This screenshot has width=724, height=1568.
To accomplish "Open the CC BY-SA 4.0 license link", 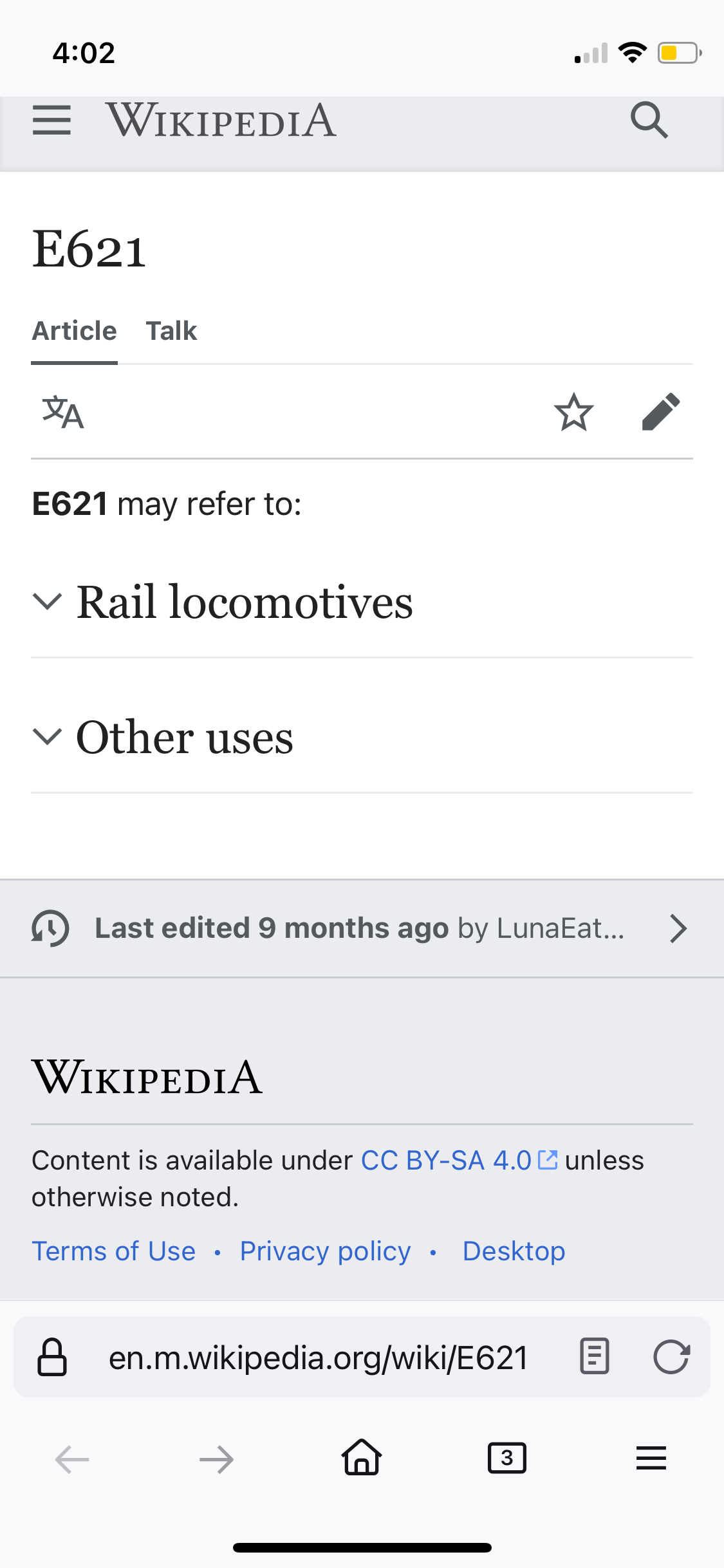I will tap(446, 1161).
